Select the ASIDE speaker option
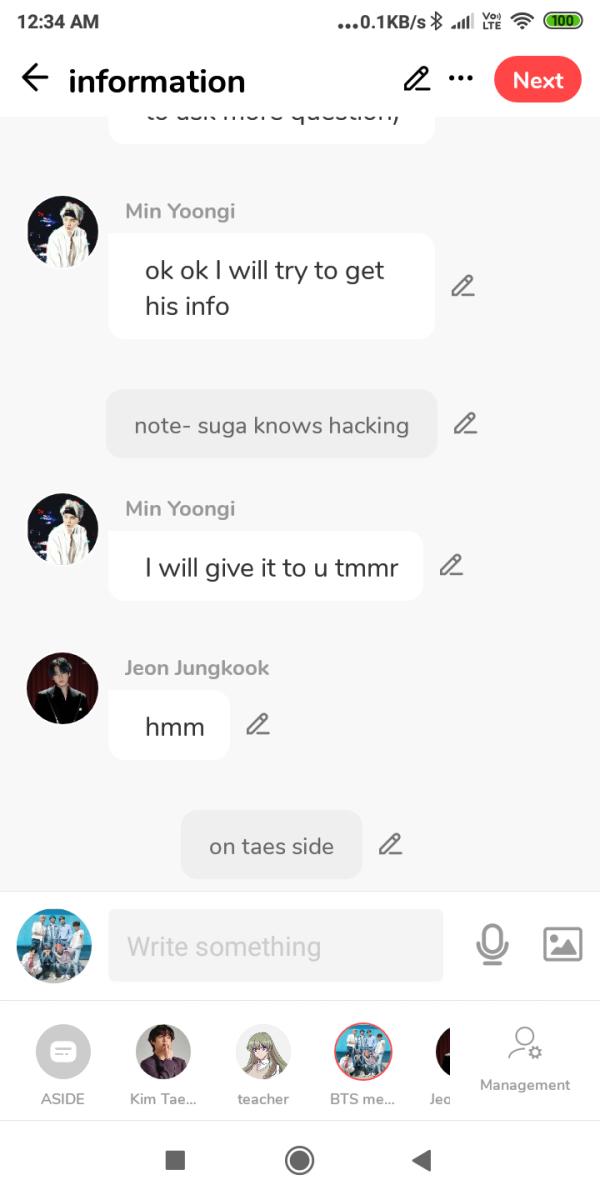 (63, 1065)
